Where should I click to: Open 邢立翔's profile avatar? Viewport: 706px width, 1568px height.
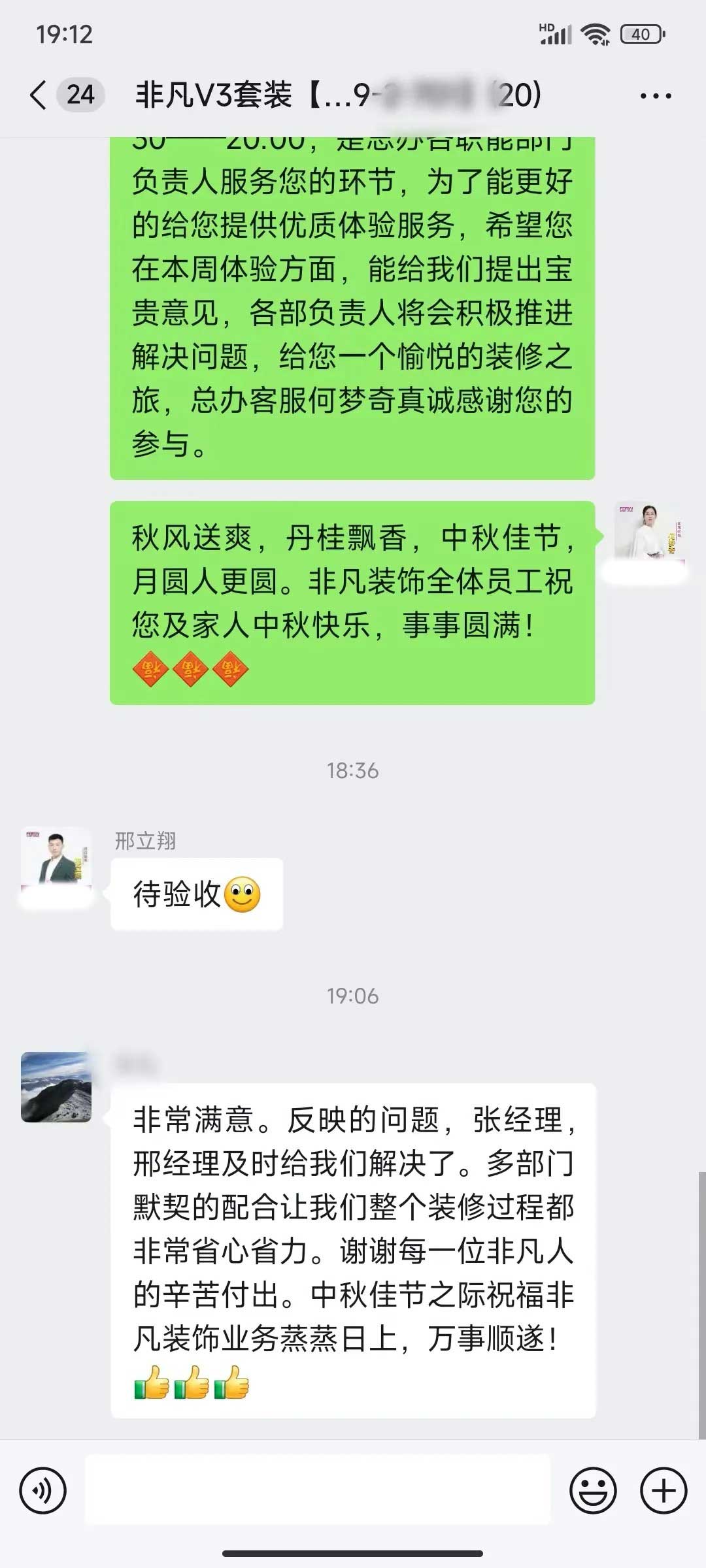(x=56, y=861)
